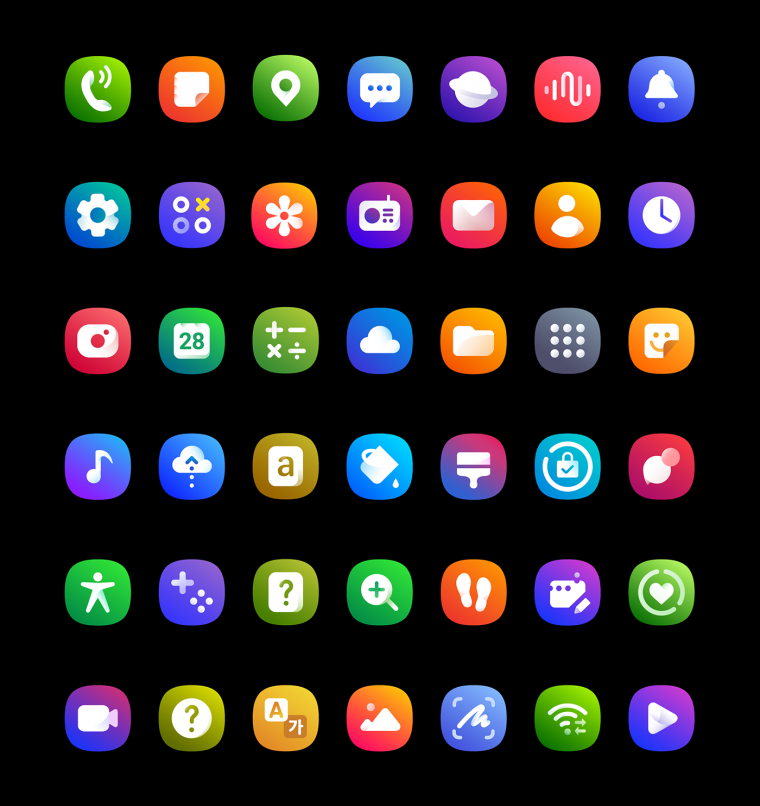Launch the Camera
The width and height of the screenshot is (760, 806).
coord(97,341)
